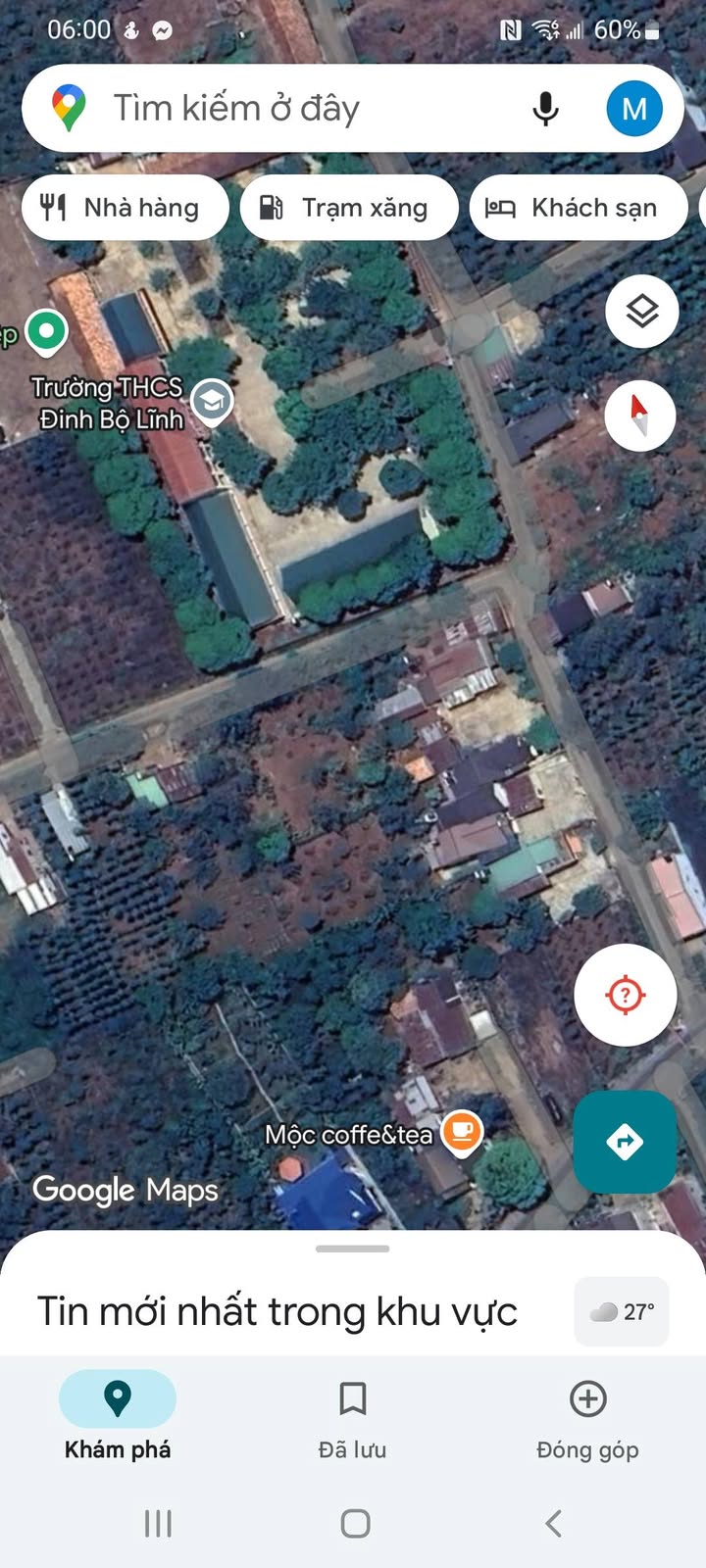The image size is (706, 1568).
Task: Select the Nhà hàng chip
Action: click(x=125, y=208)
